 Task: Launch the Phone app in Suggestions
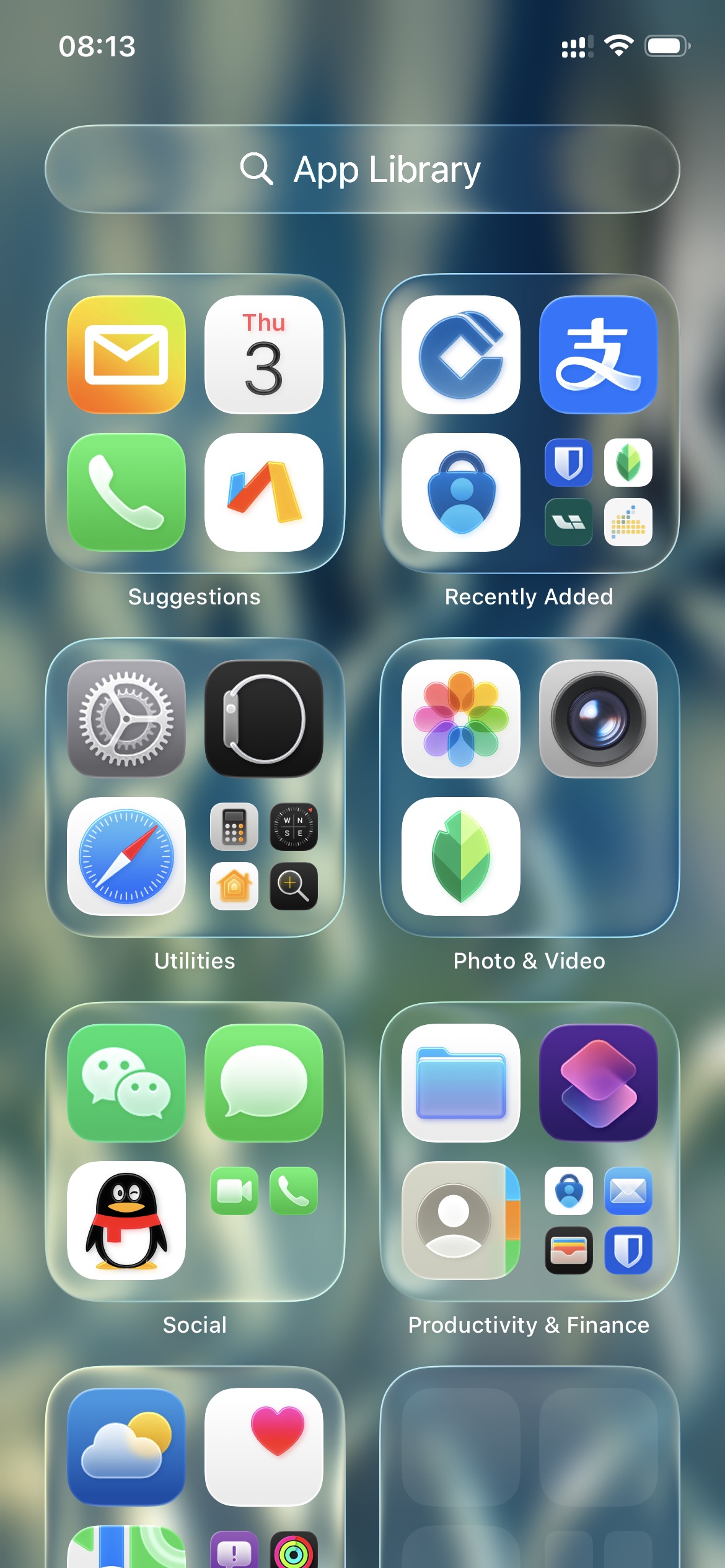click(126, 492)
